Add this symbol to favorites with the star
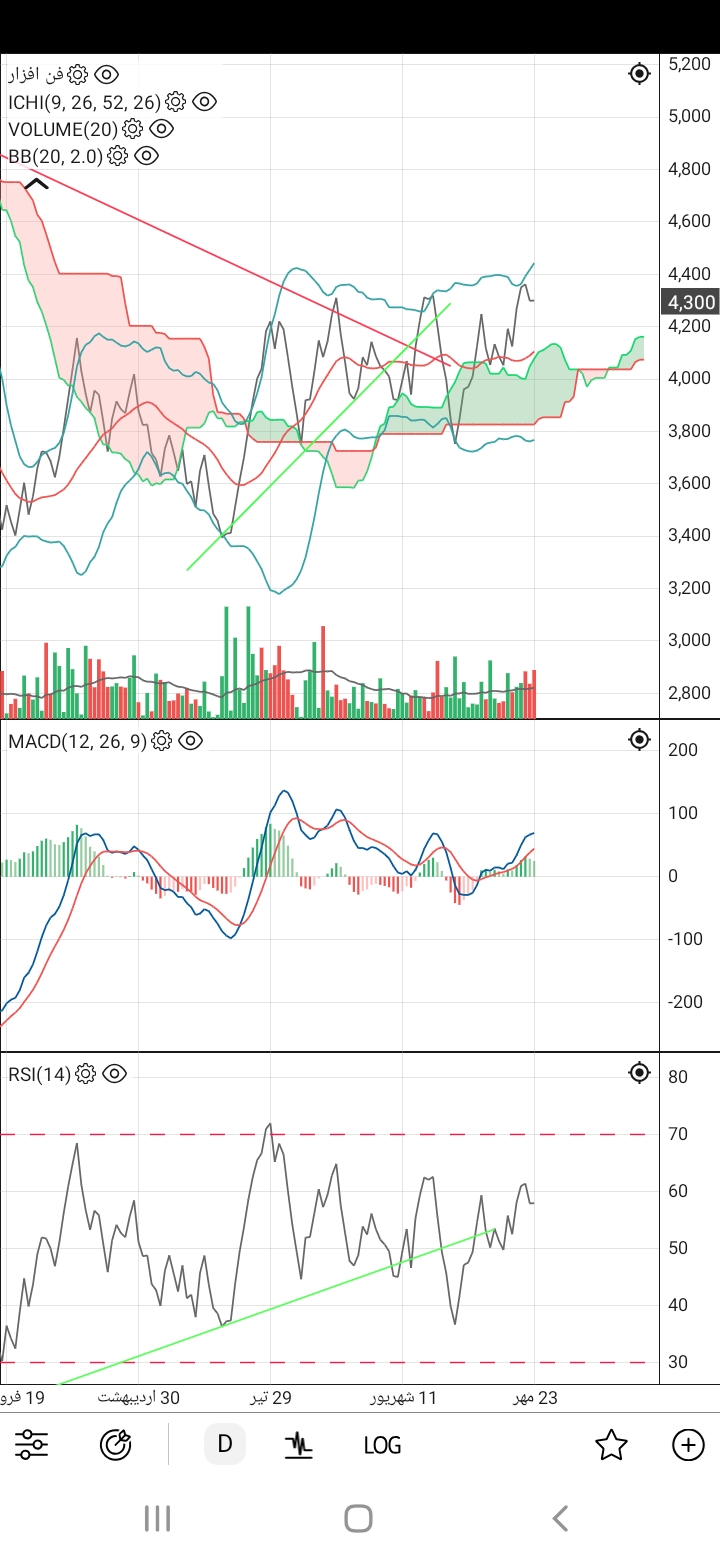The width and height of the screenshot is (720, 1560). click(x=611, y=1444)
